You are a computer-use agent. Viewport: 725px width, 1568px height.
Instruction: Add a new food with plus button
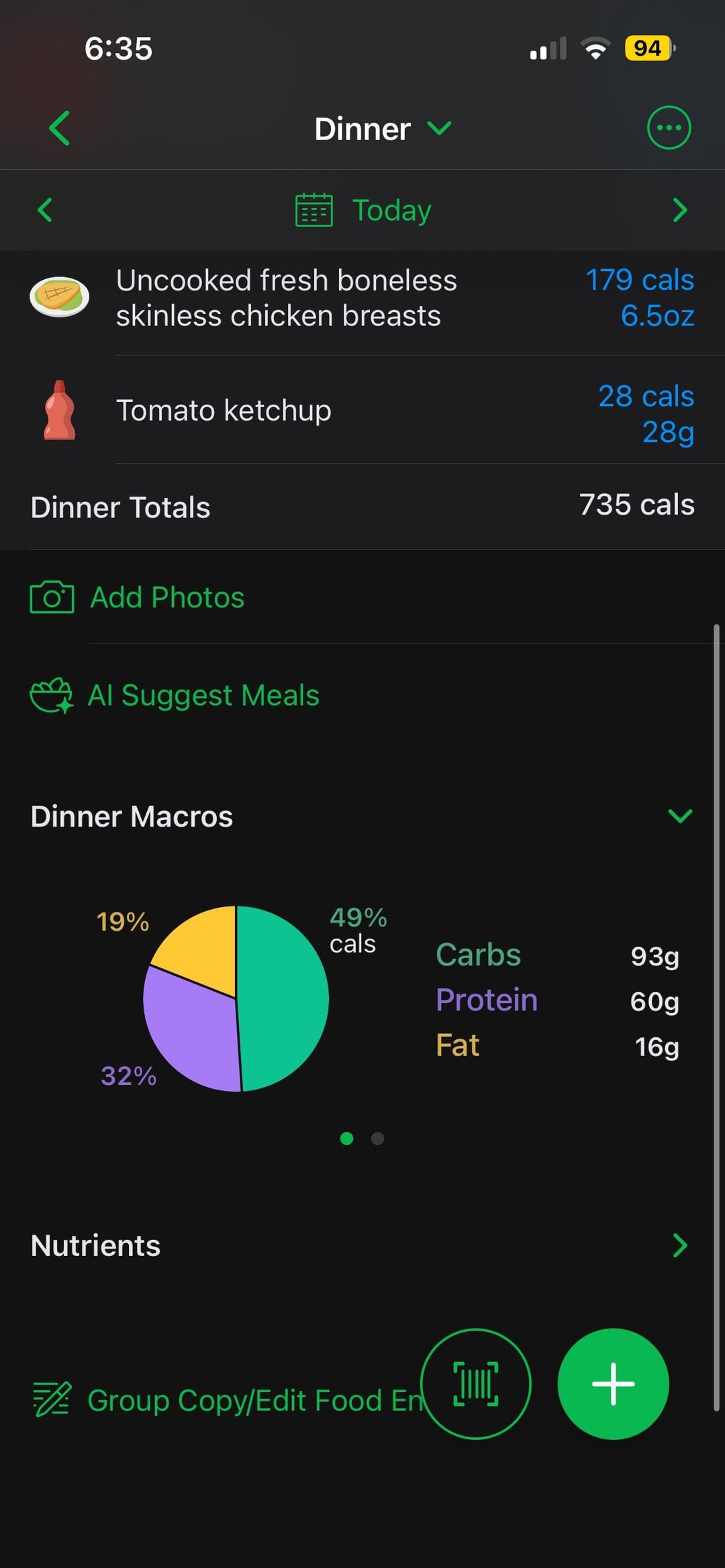coord(612,1383)
